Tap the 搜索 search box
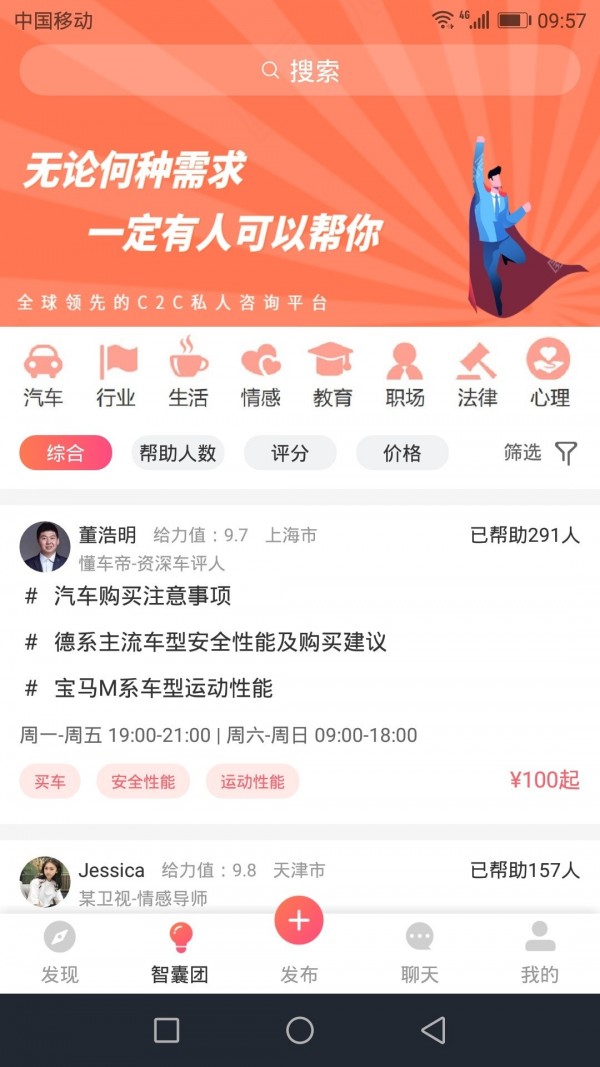The image size is (600, 1067). (299, 71)
